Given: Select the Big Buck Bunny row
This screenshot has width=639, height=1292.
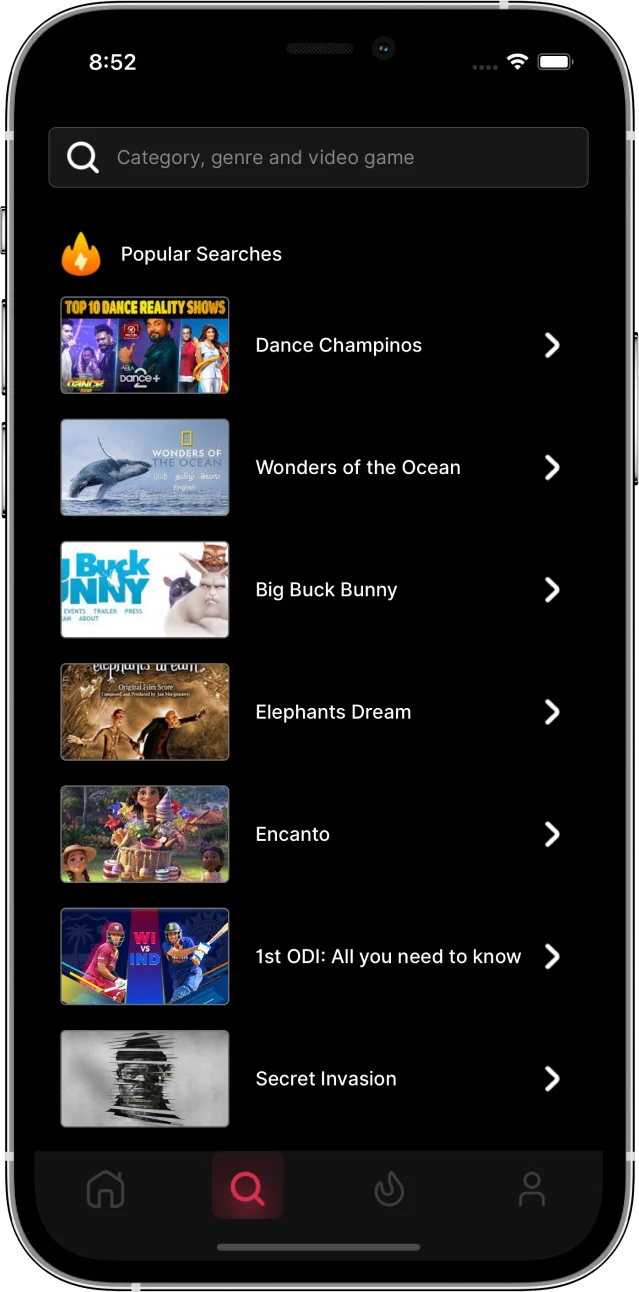Looking at the screenshot, I should pyautogui.click(x=326, y=590).
